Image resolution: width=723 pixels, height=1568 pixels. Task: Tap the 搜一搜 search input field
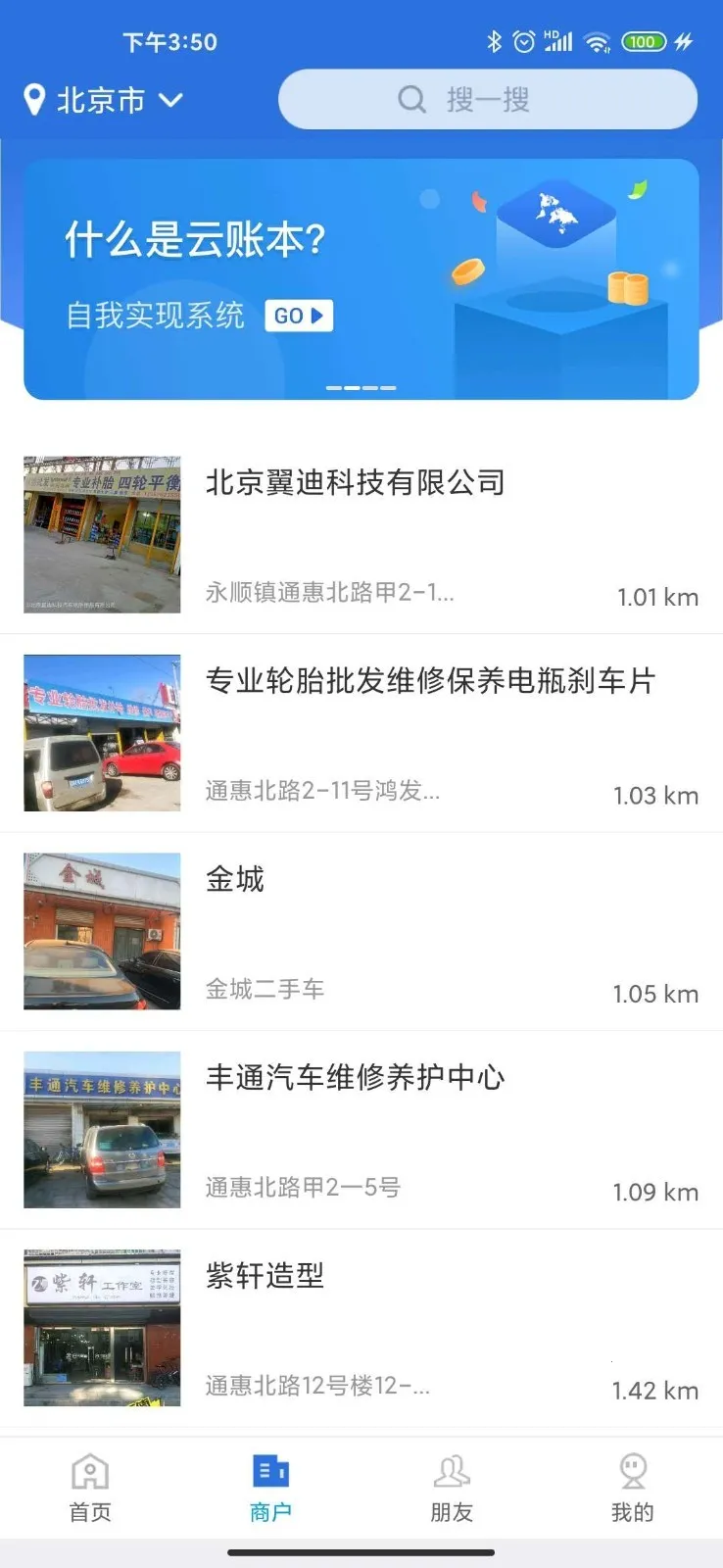click(490, 99)
